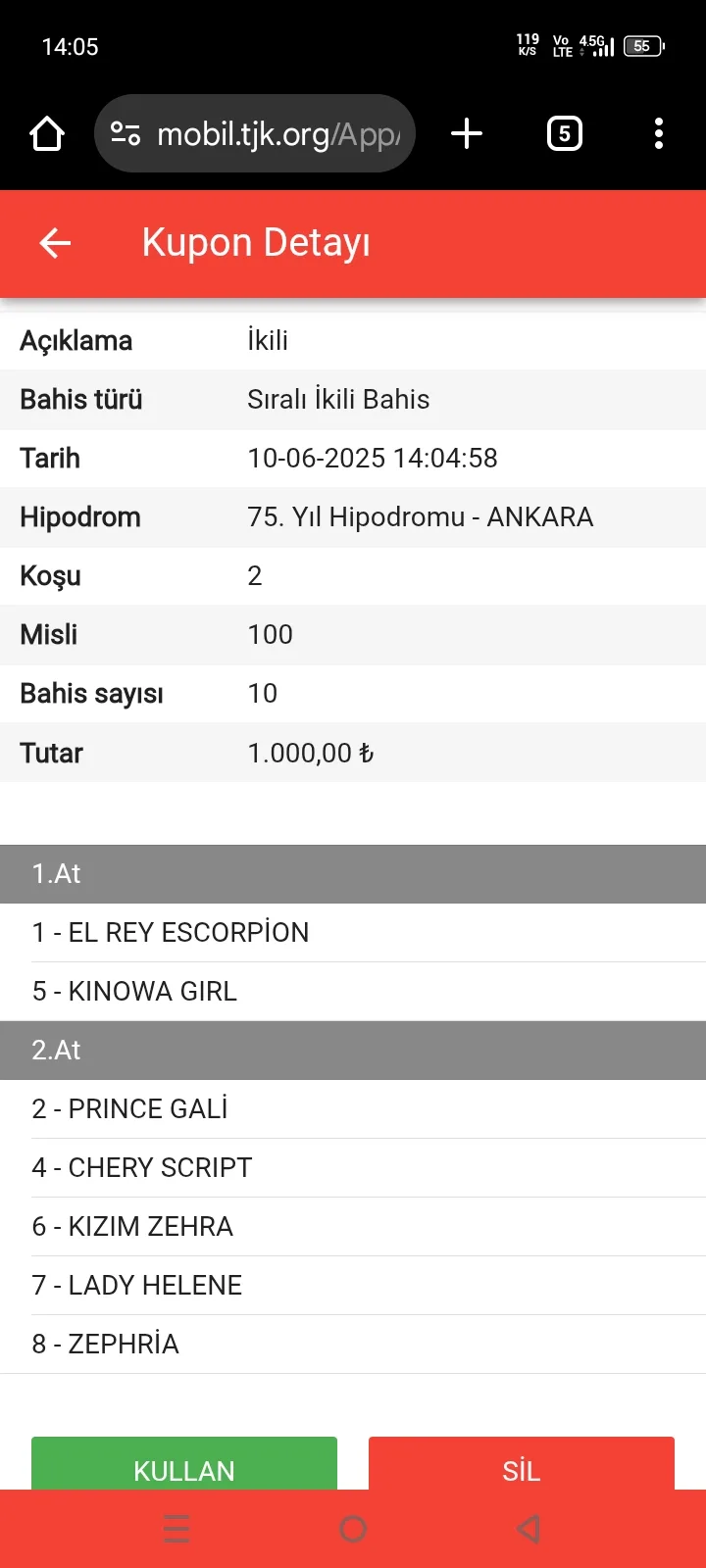Go to the system home screen
This screenshot has width=706, height=1568.
tap(353, 1529)
